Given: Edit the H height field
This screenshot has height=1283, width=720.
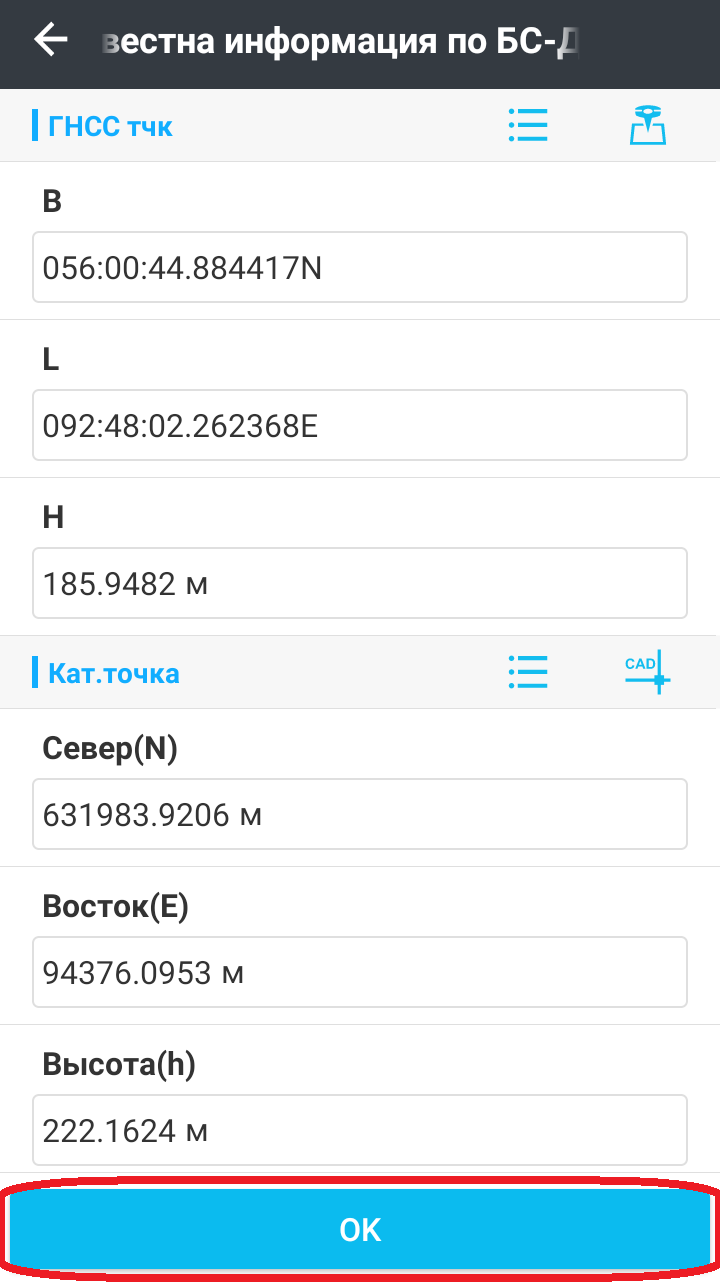Looking at the screenshot, I should [360, 582].
